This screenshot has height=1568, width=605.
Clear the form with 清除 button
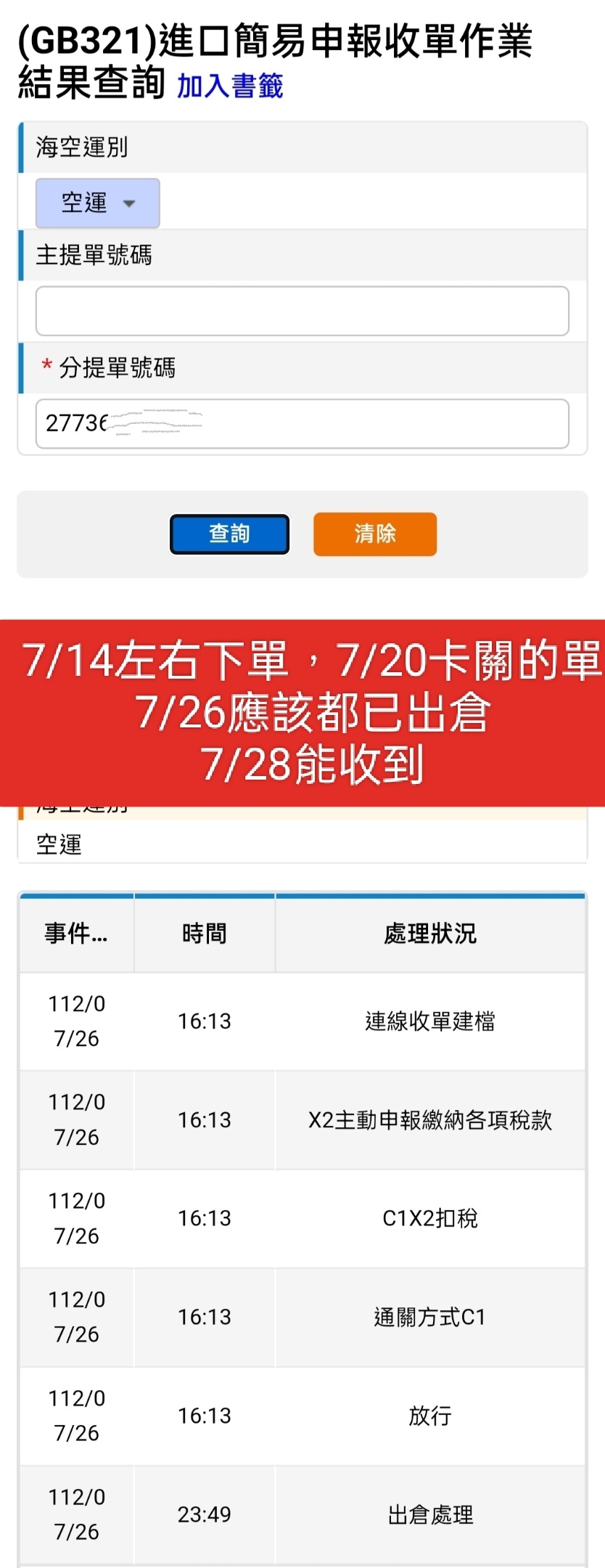374,534
